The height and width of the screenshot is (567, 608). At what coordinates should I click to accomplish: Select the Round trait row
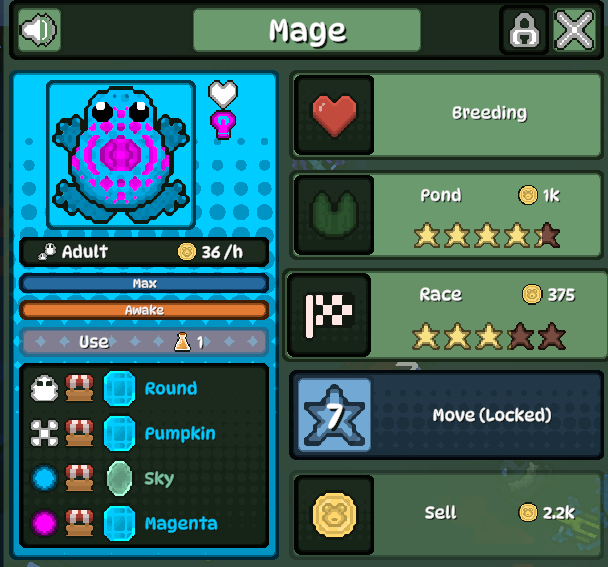[143, 388]
